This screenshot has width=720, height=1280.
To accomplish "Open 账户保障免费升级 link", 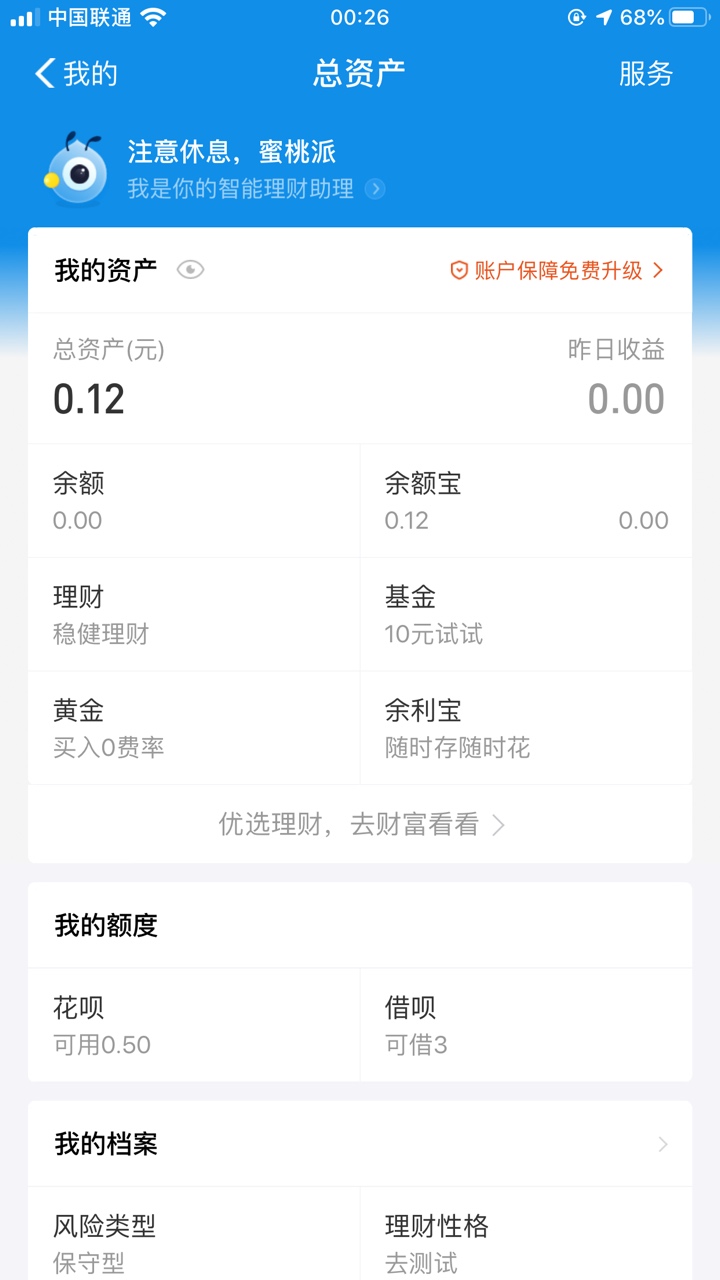I will tap(557, 270).
